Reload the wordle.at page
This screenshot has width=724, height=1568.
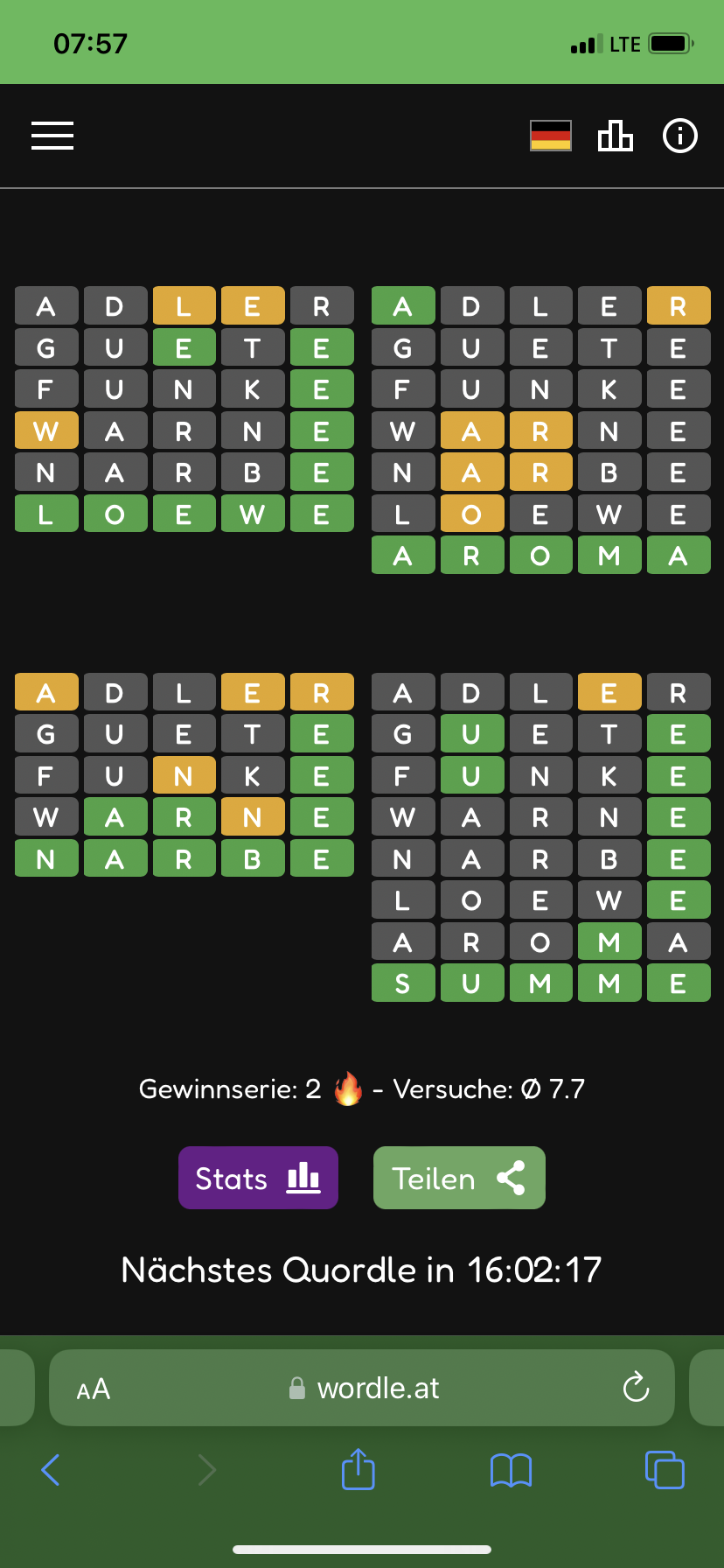(636, 1387)
